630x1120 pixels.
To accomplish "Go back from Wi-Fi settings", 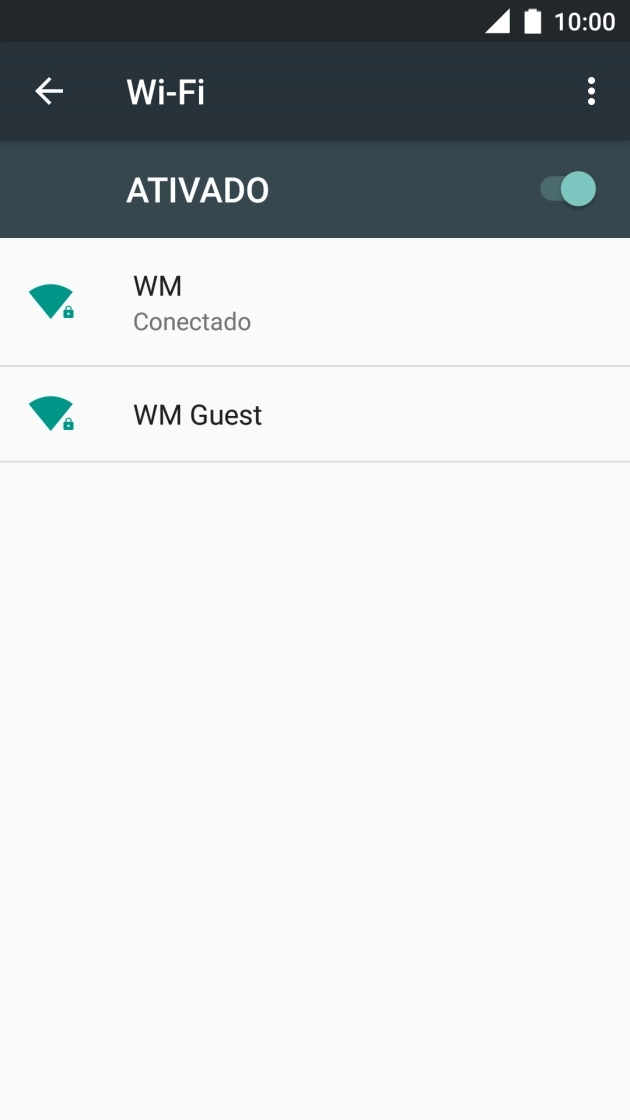I will (x=49, y=92).
